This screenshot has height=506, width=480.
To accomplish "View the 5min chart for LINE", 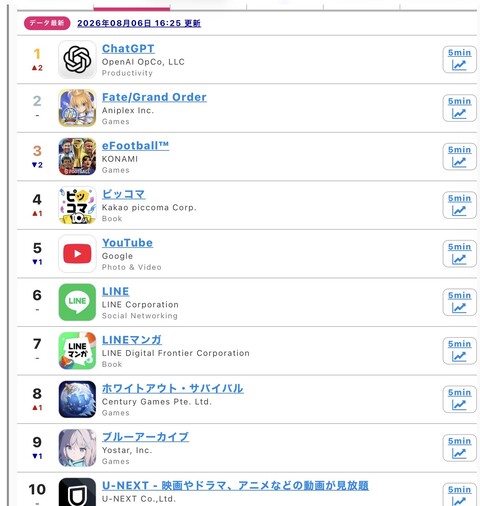I will tap(459, 302).
